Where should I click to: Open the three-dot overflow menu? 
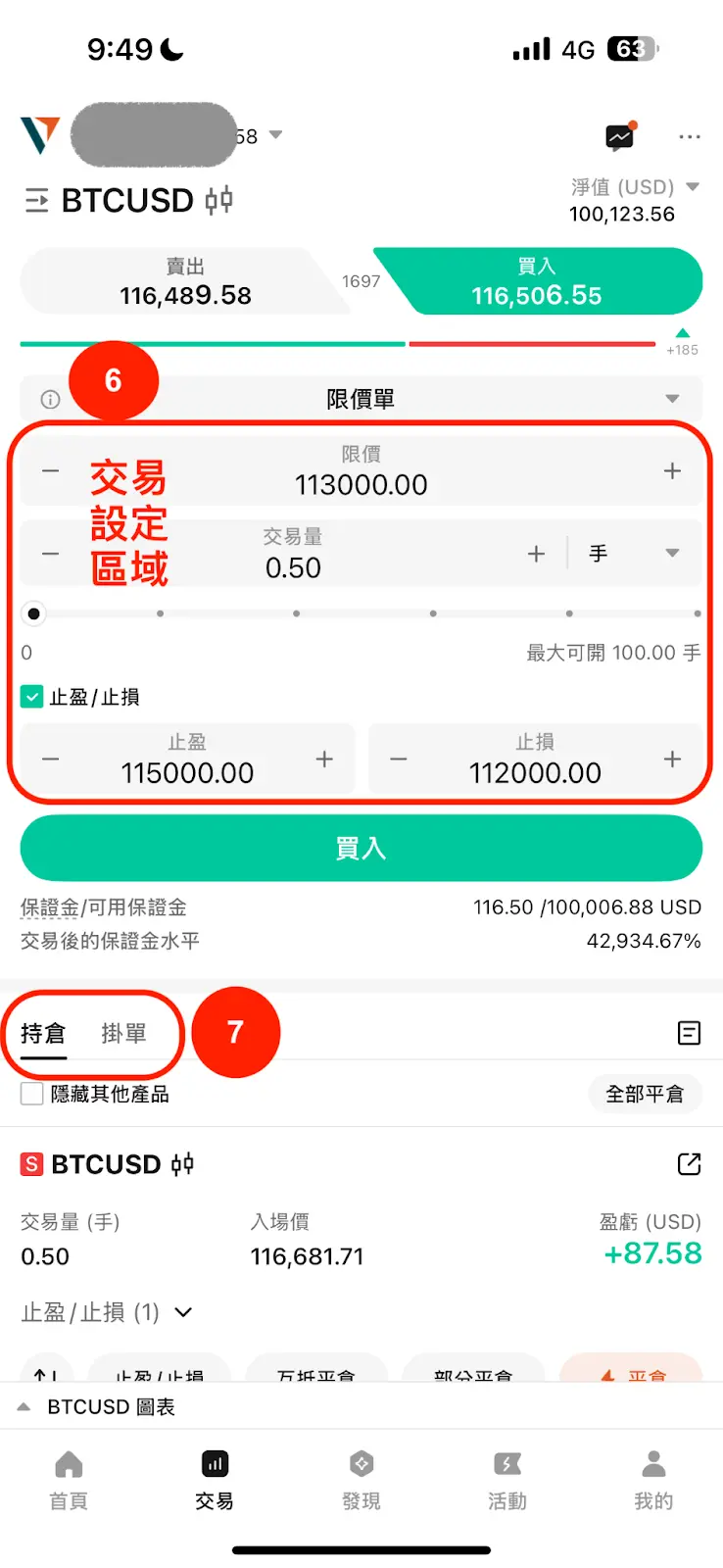click(x=689, y=137)
